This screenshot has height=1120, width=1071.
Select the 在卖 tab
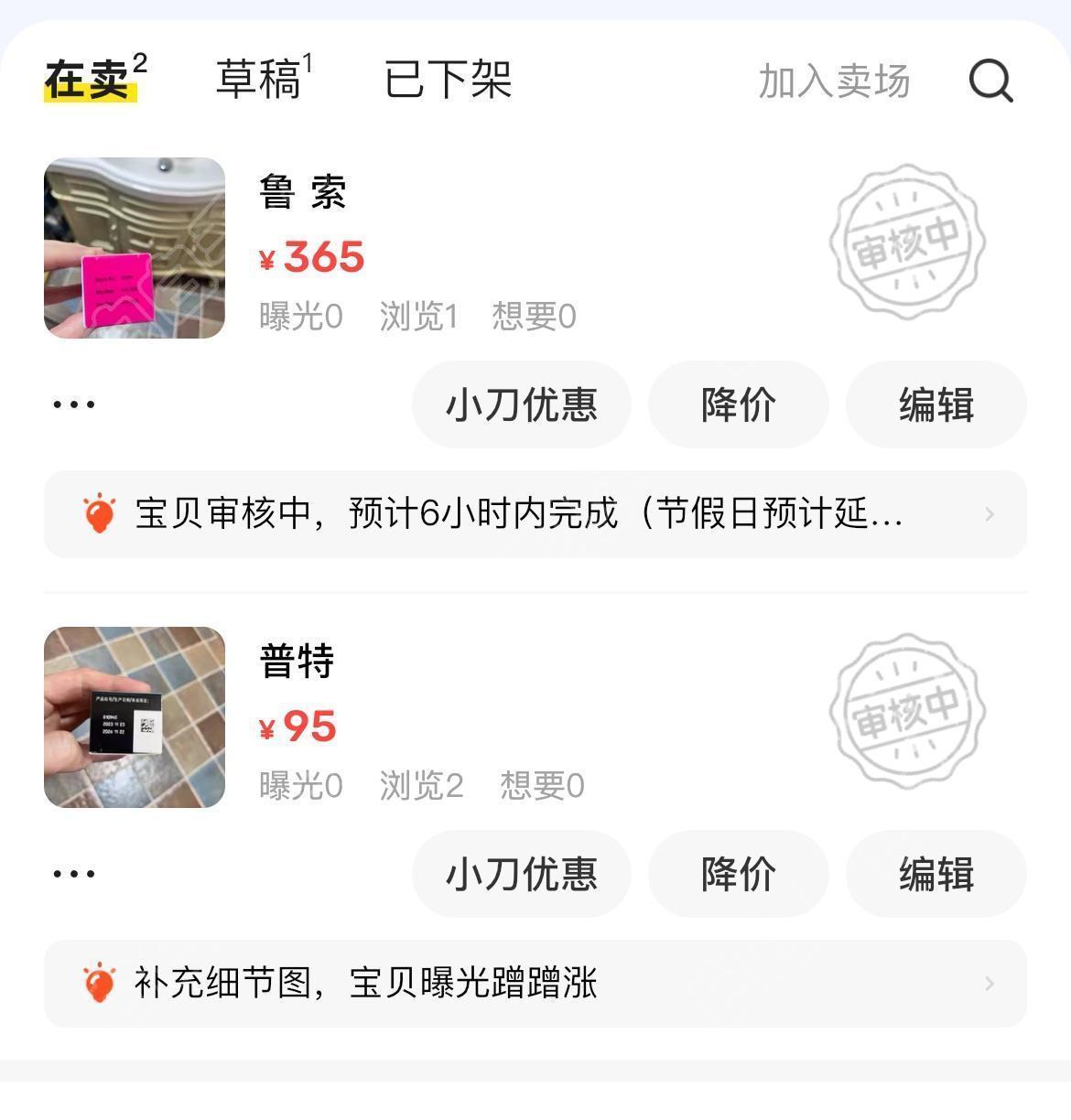(x=90, y=79)
